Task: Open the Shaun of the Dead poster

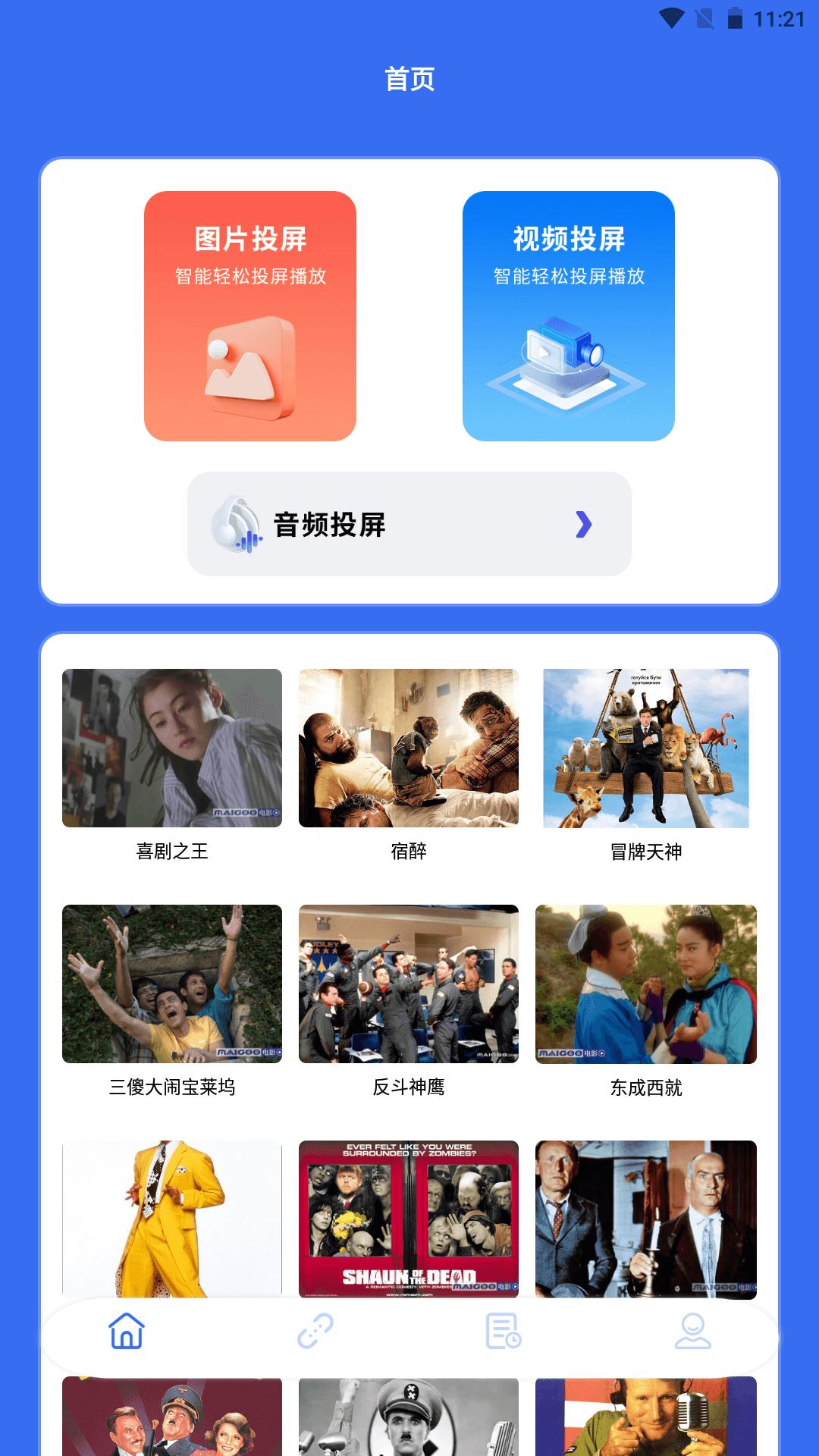Action: point(409,1218)
